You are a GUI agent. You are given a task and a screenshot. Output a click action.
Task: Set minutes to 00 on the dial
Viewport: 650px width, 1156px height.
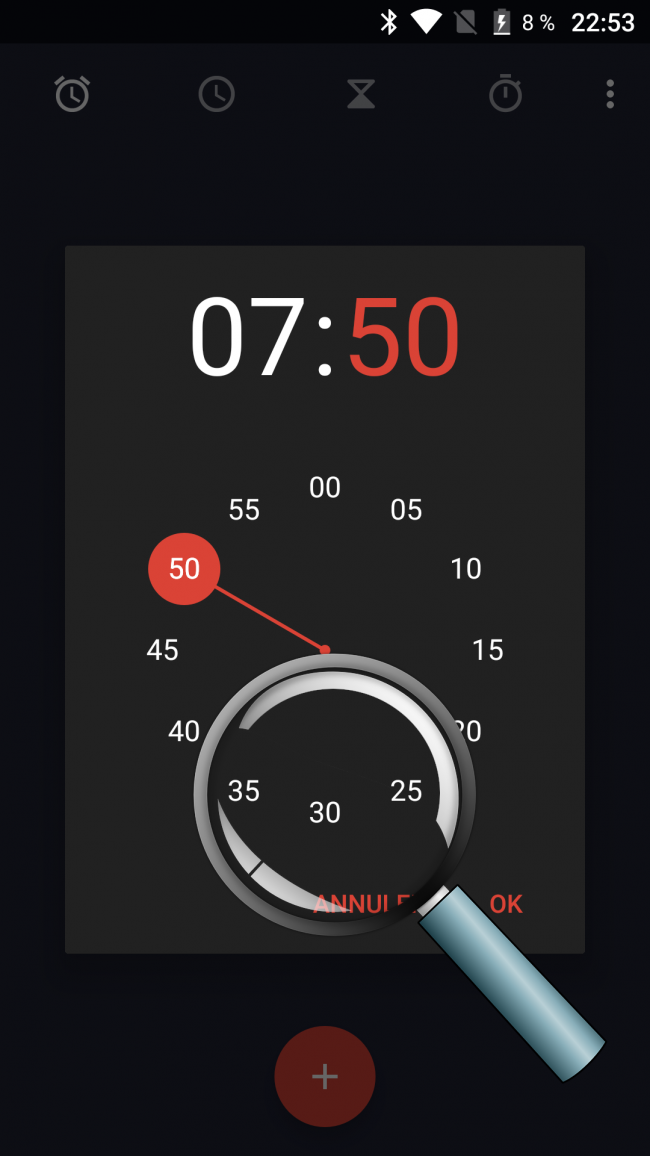325,488
